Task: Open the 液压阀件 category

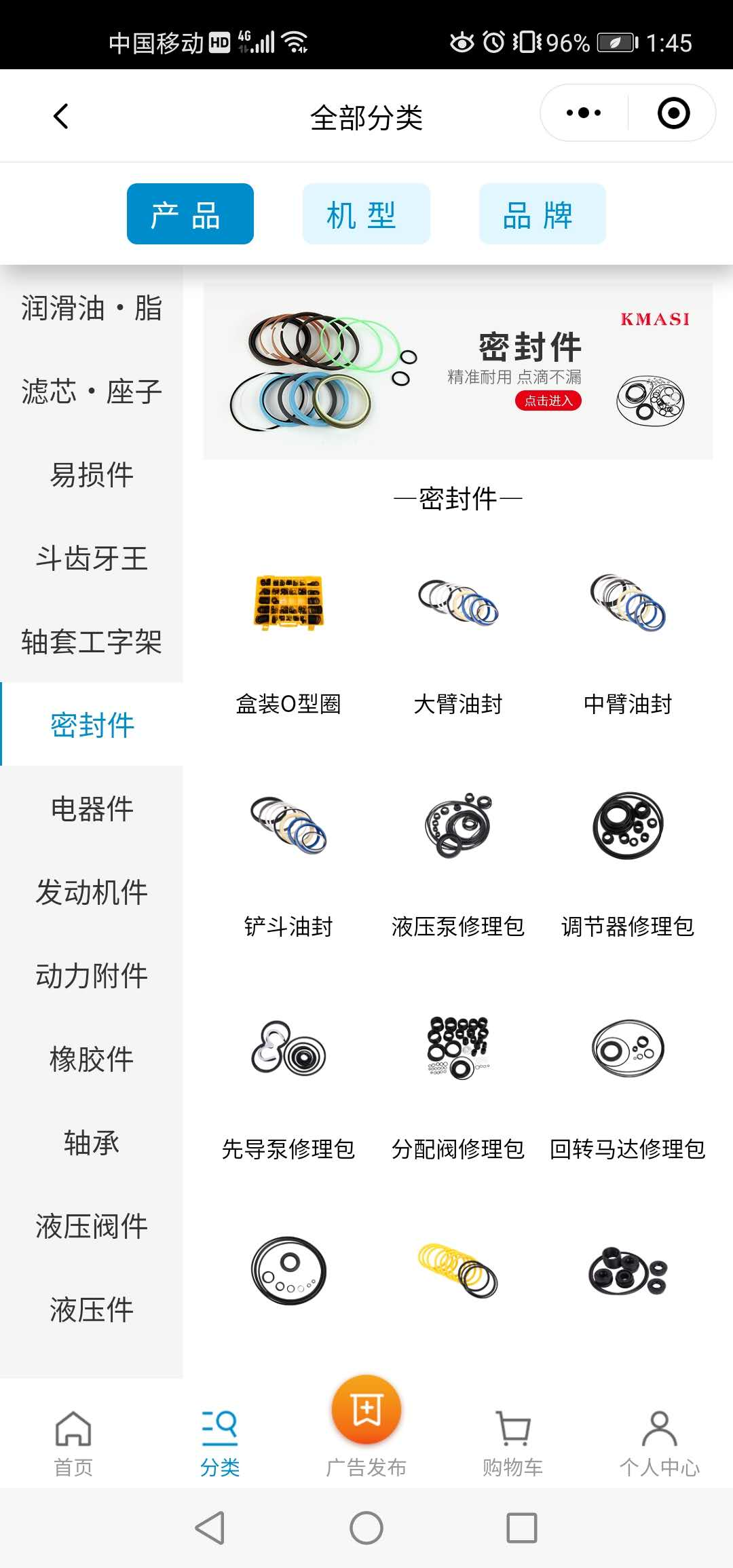Action: point(92,1226)
